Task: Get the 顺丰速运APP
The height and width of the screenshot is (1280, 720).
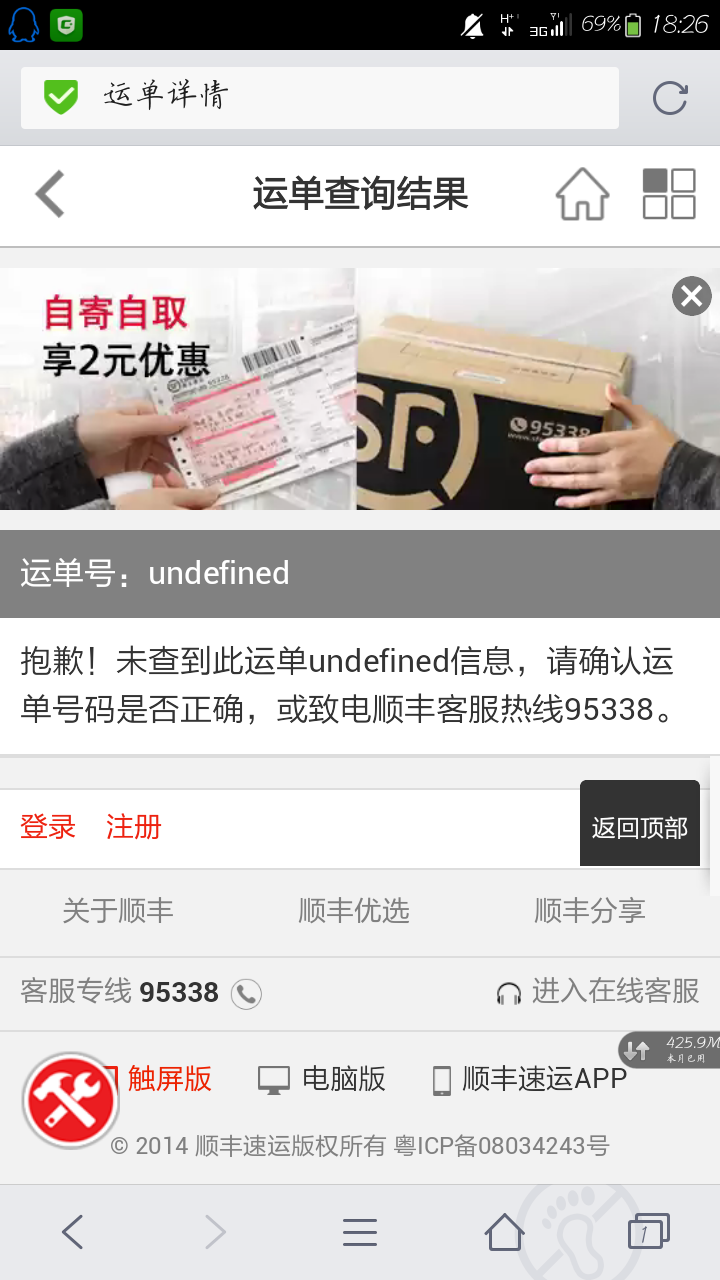Action: point(530,1079)
